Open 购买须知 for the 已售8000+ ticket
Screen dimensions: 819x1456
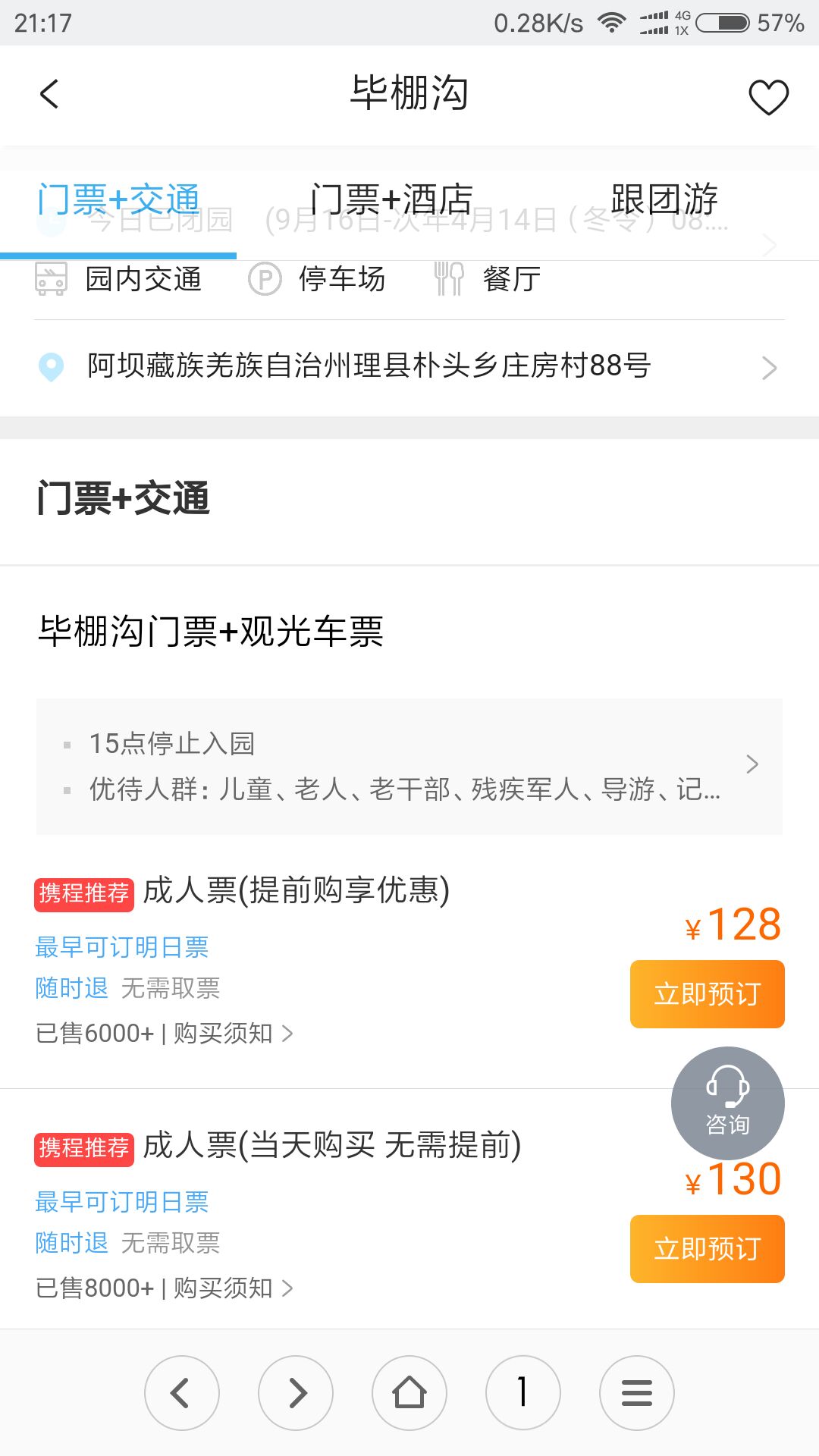(233, 1288)
